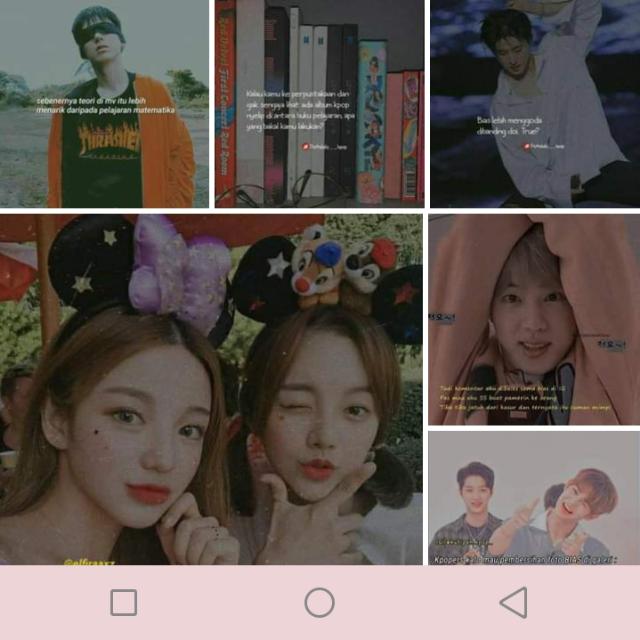Show recent apps
Viewport: 640px width, 640px height.
(x=124, y=602)
